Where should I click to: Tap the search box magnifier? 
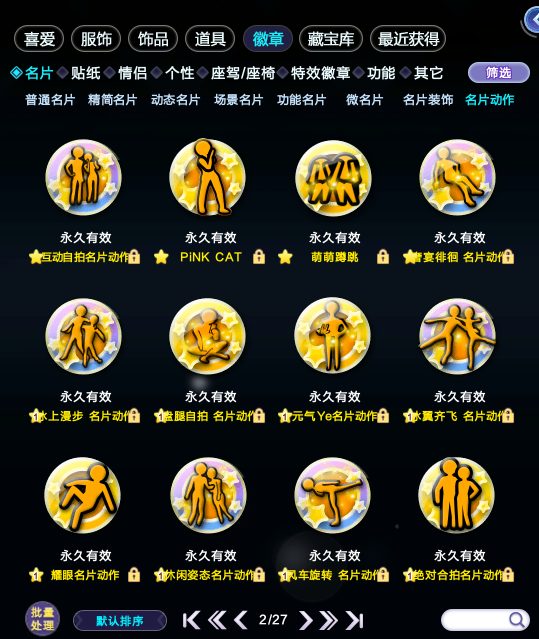point(517,620)
